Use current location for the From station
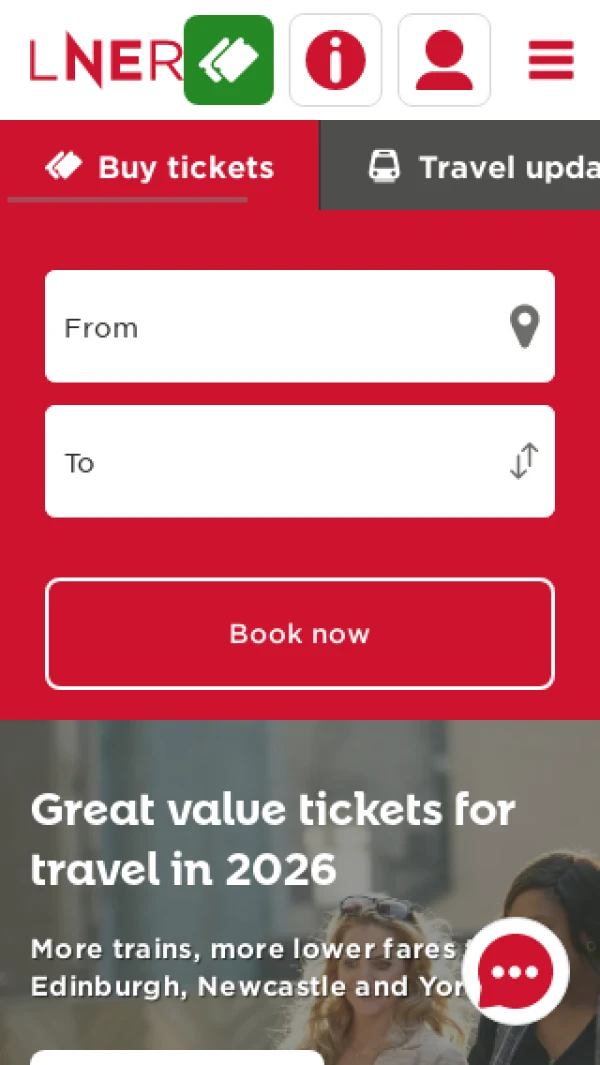Viewport: 600px width, 1065px height. pos(524,327)
